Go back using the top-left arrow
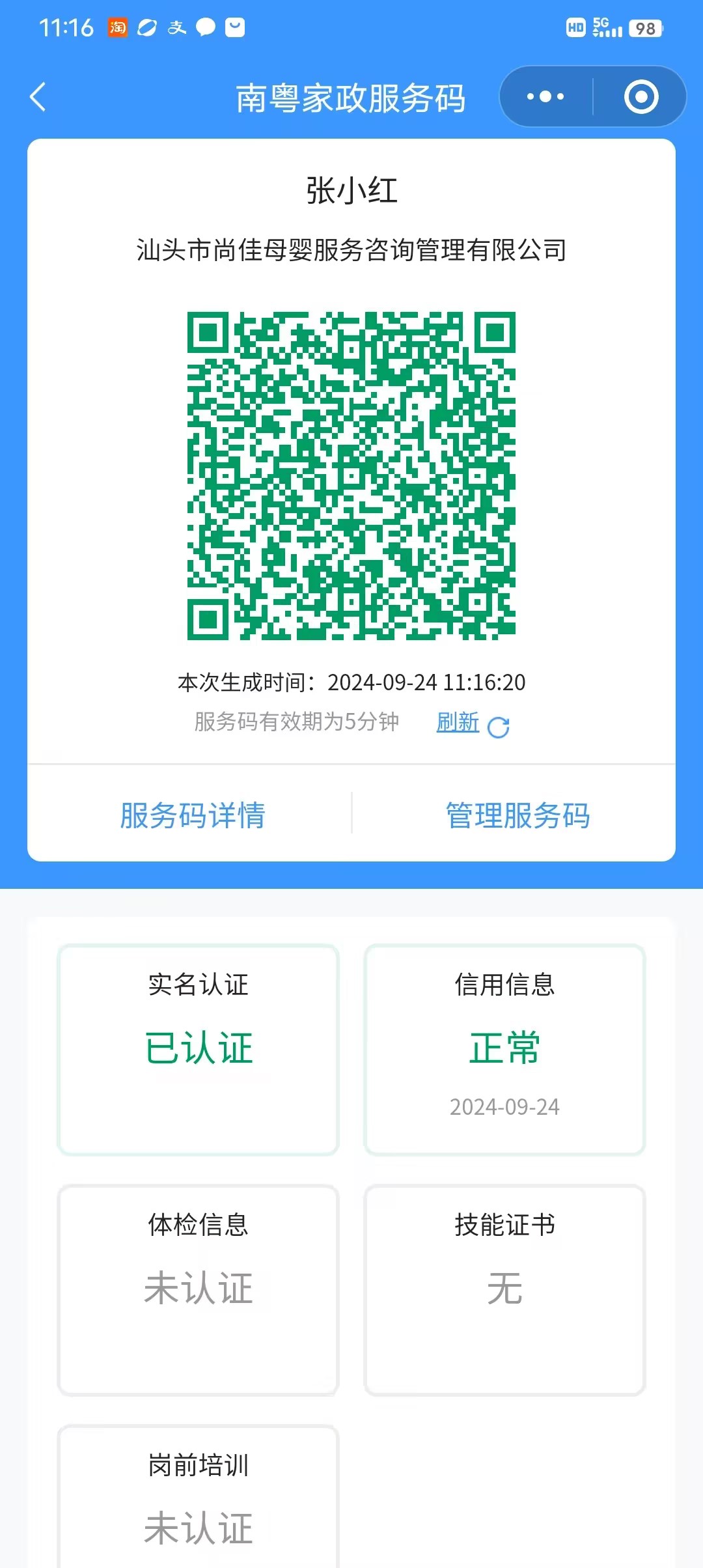This screenshot has height=1568, width=703. click(x=38, y=97)
